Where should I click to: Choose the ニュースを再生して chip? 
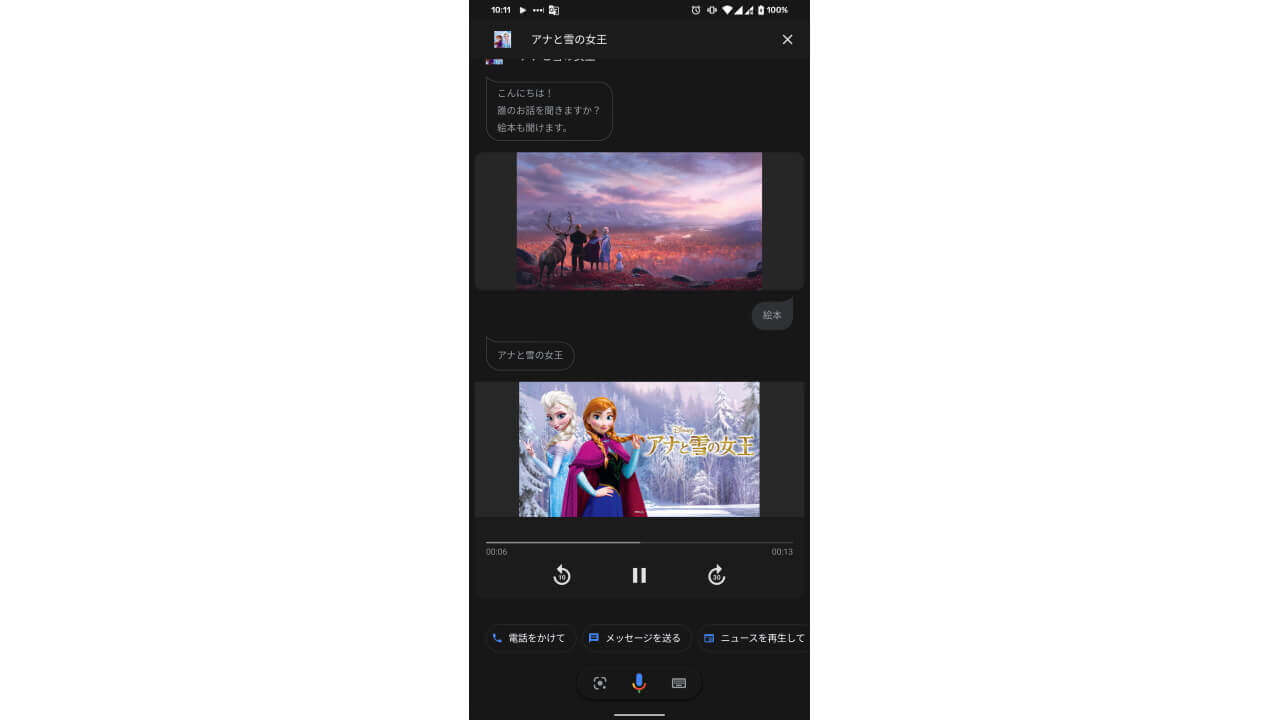point(753,638)
